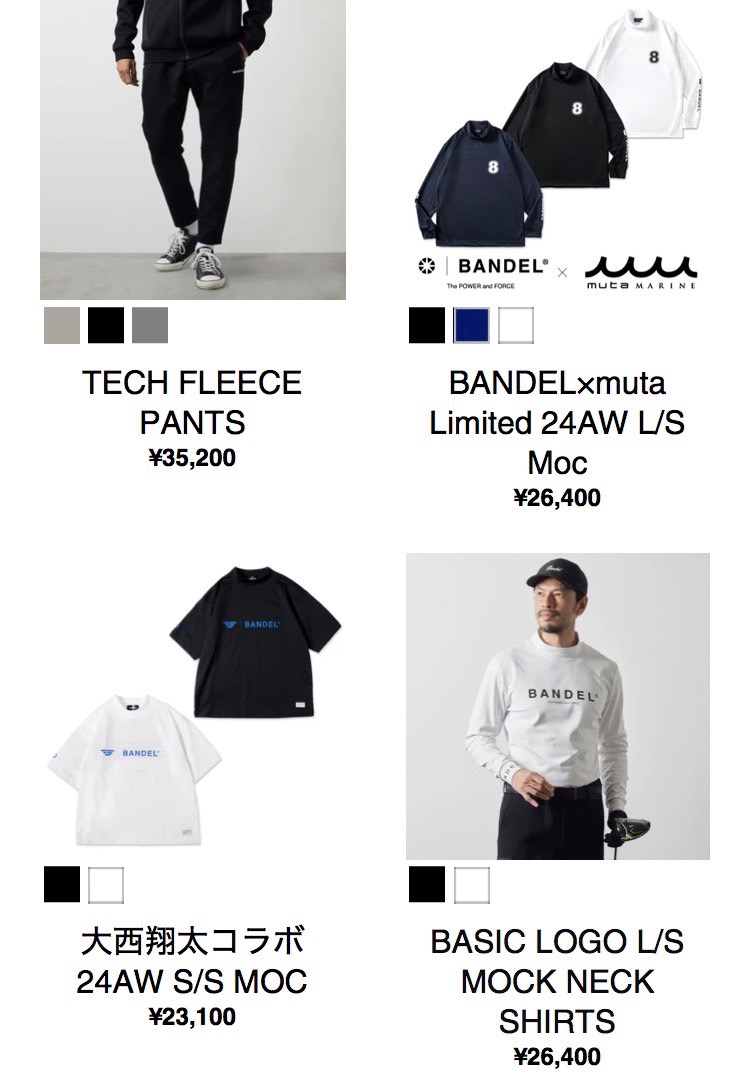Pick the dark gray swatch for TECH FLEECE PANTS
The image size is (750, 1092).
[x=150, y=325]
